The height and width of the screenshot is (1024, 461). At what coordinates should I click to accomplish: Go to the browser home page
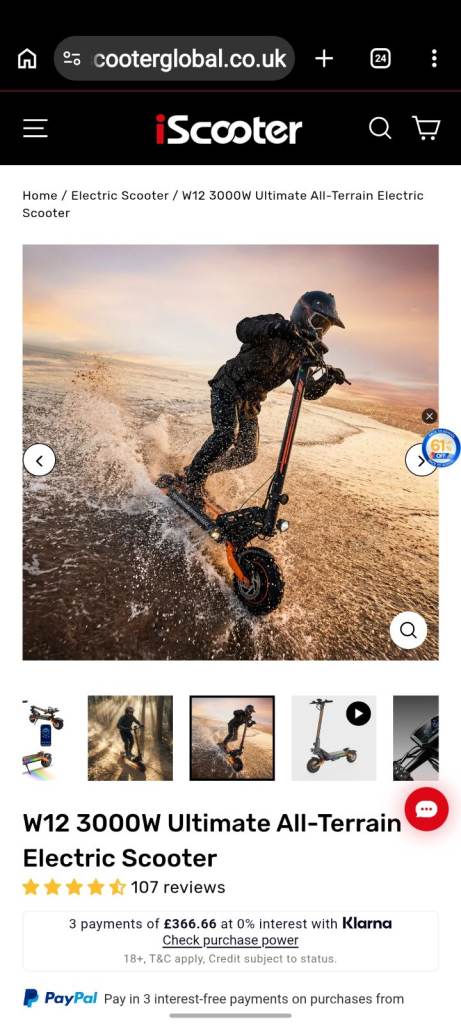tap(27, 59)
